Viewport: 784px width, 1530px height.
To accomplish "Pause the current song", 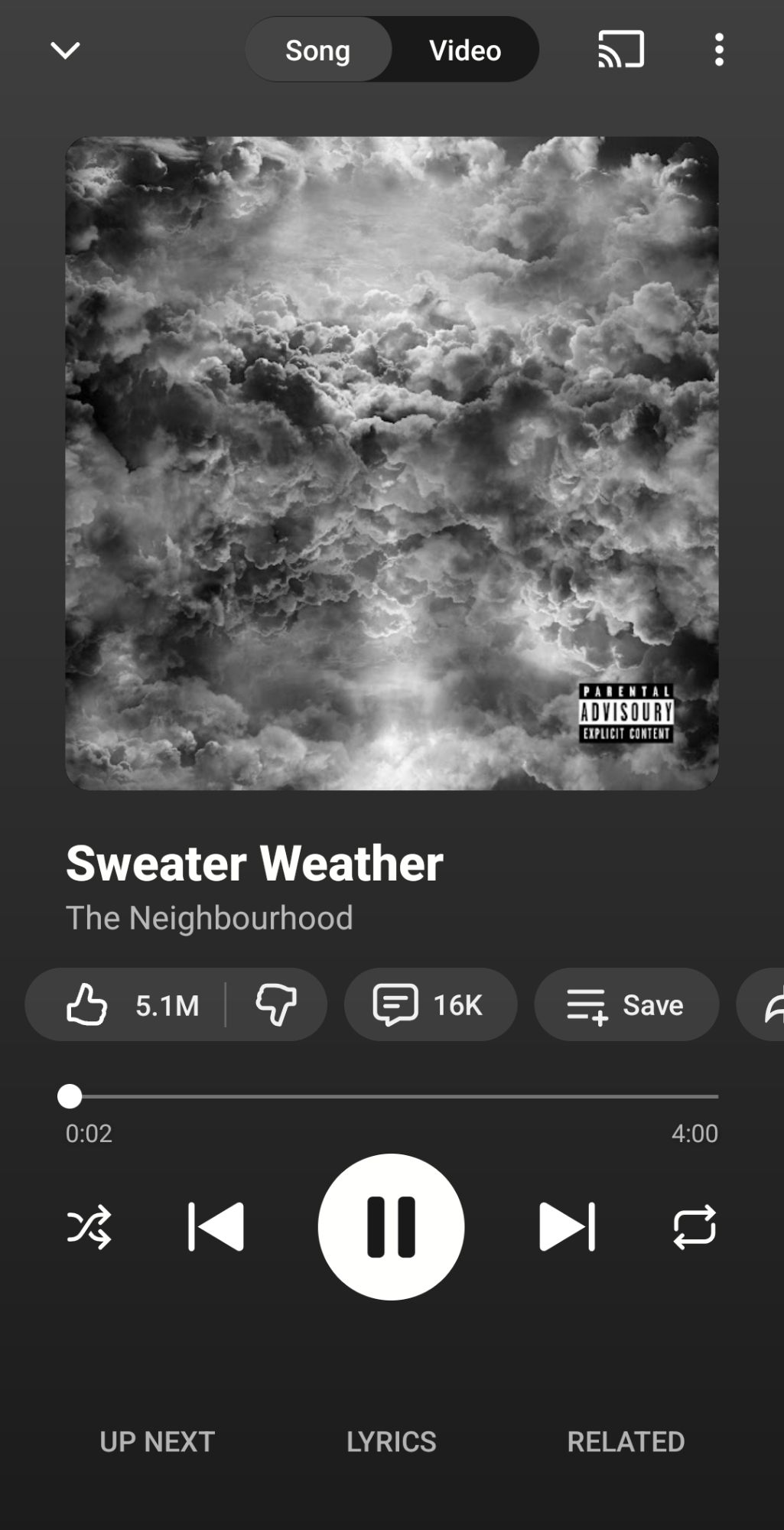I will [391, 1227].
